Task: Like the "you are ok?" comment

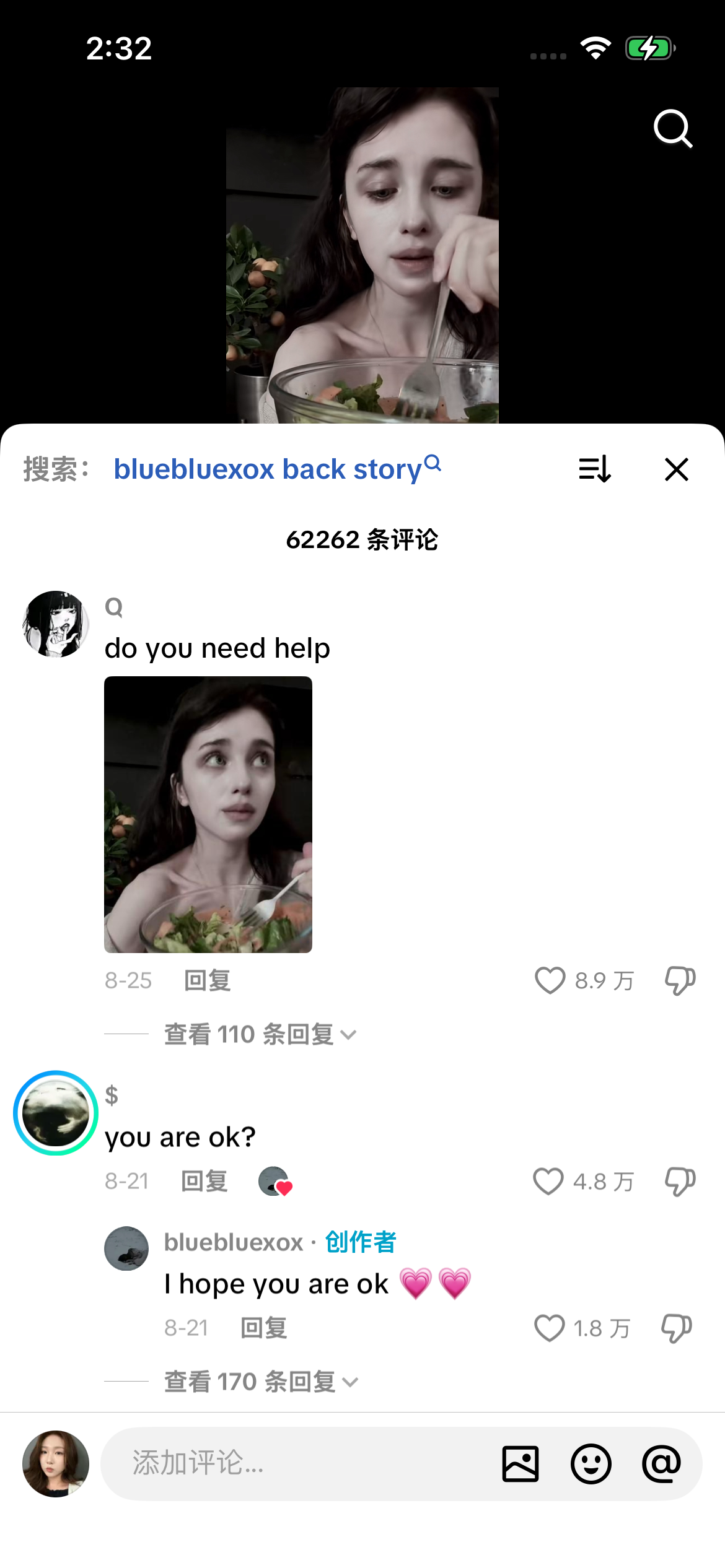Action: pos(548,1181)
